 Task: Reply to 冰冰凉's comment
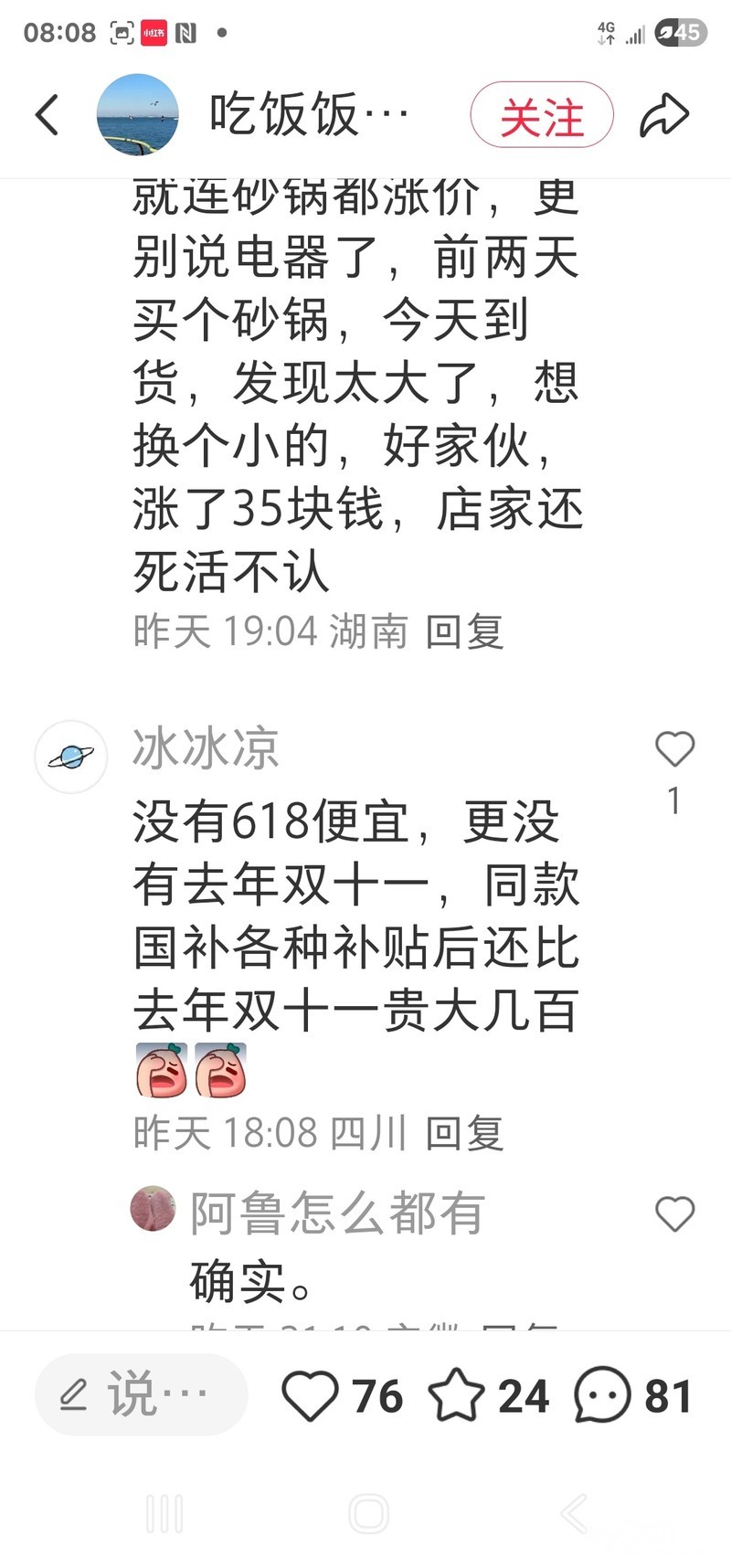(465, 1134)
